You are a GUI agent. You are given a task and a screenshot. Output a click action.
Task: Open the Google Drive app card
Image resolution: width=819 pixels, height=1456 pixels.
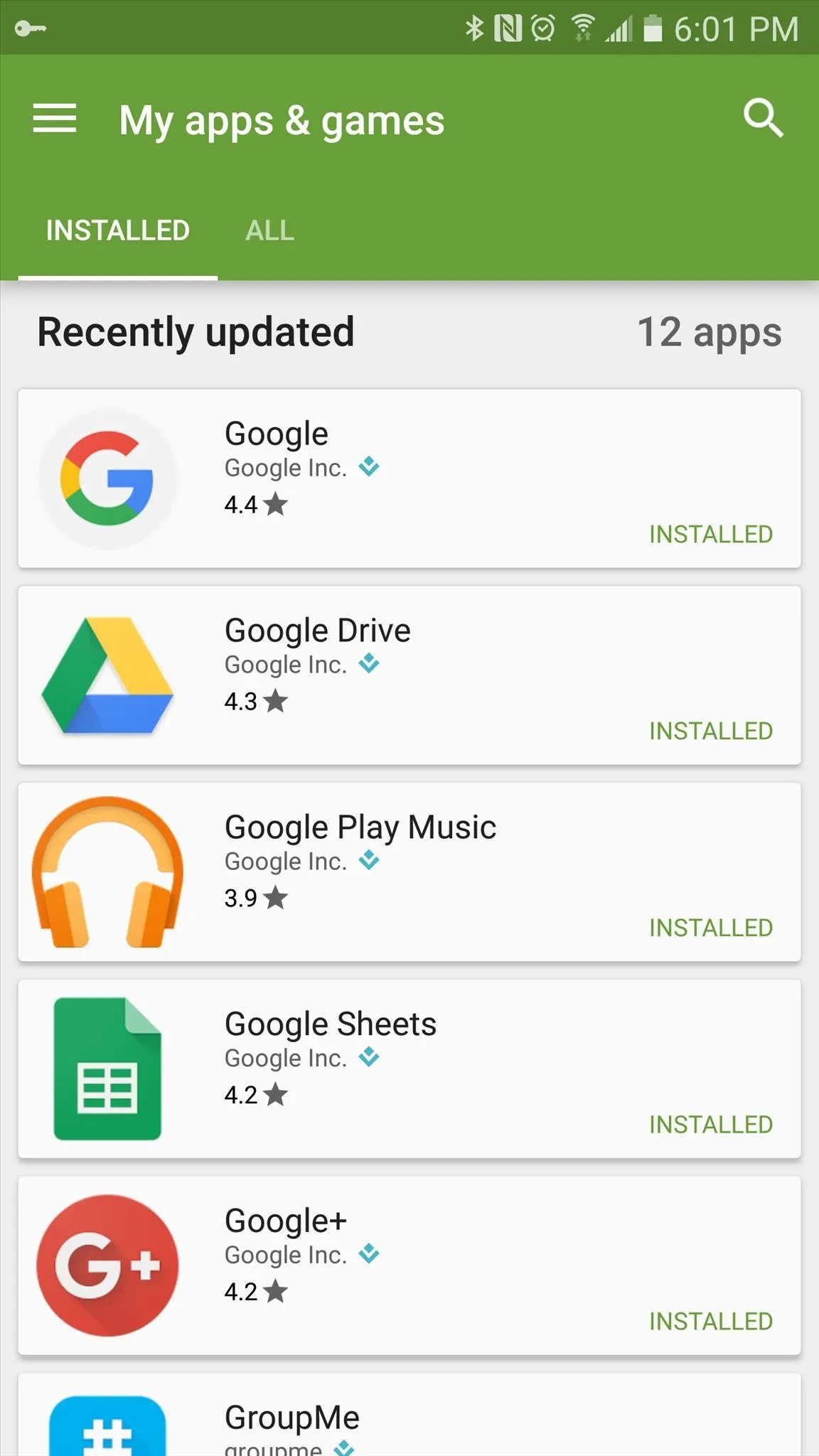click(x=409, y=675)
